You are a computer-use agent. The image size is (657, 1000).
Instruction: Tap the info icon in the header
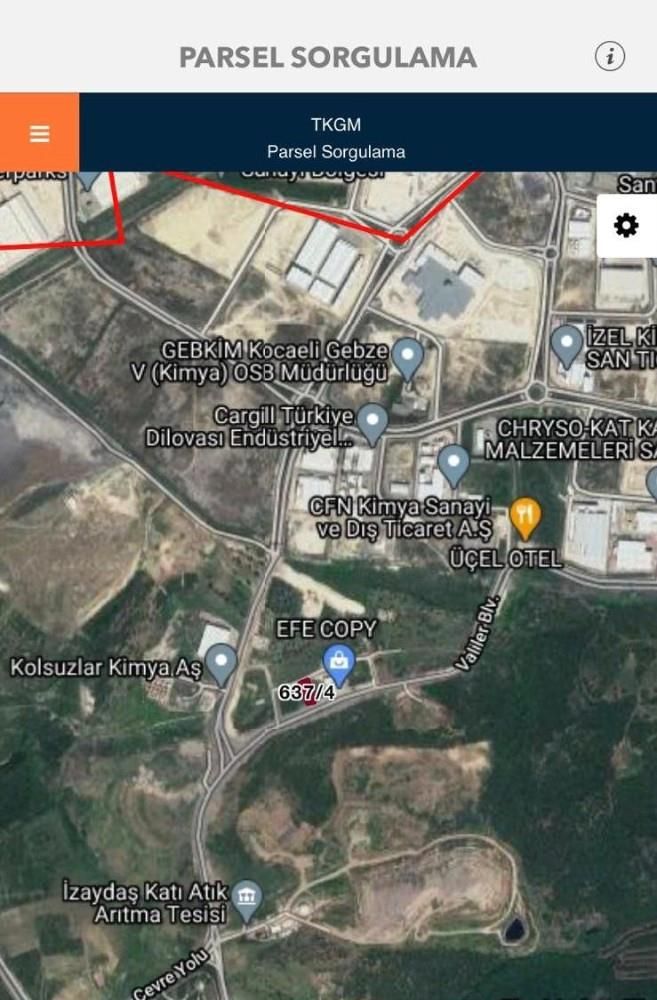(609, 56)
